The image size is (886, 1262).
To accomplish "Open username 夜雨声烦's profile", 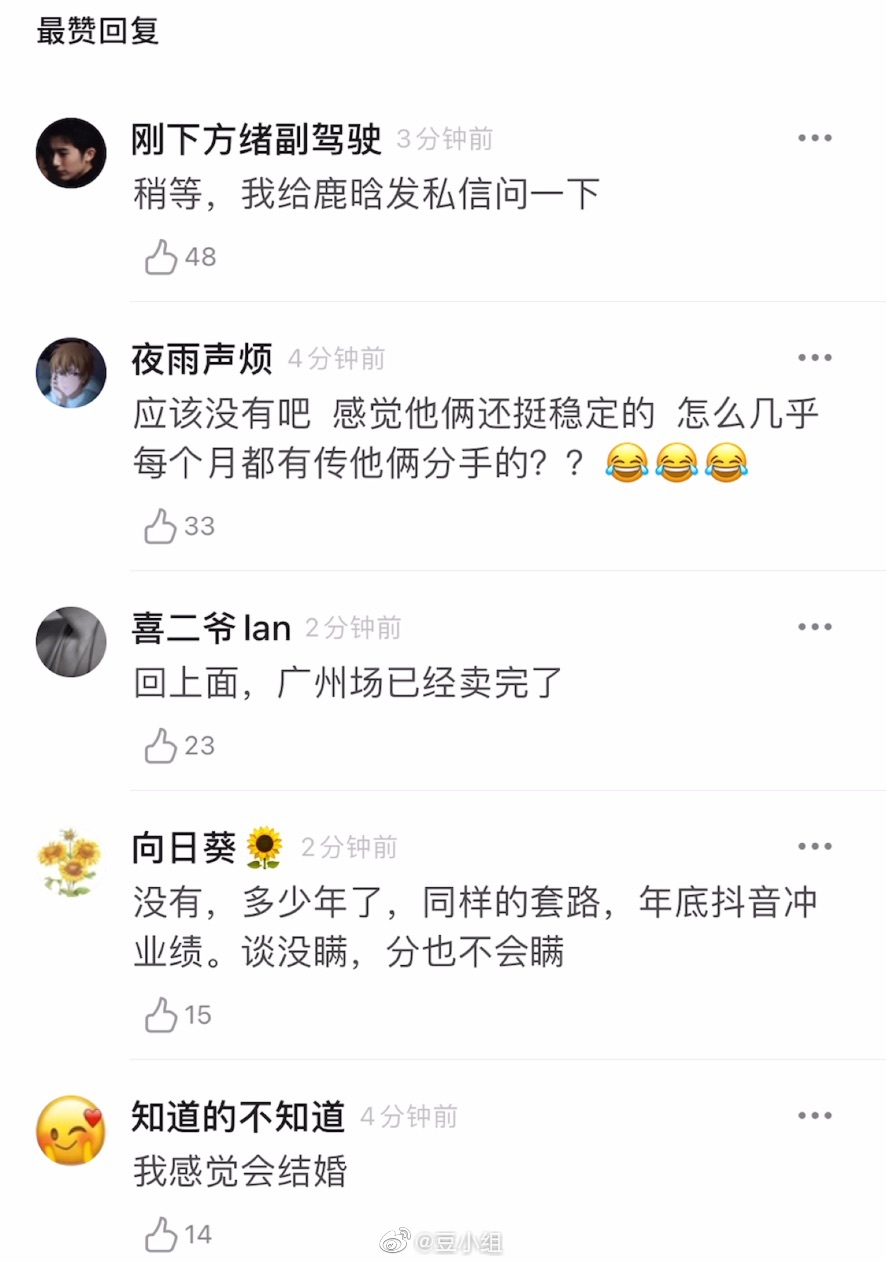I will 202,359.
